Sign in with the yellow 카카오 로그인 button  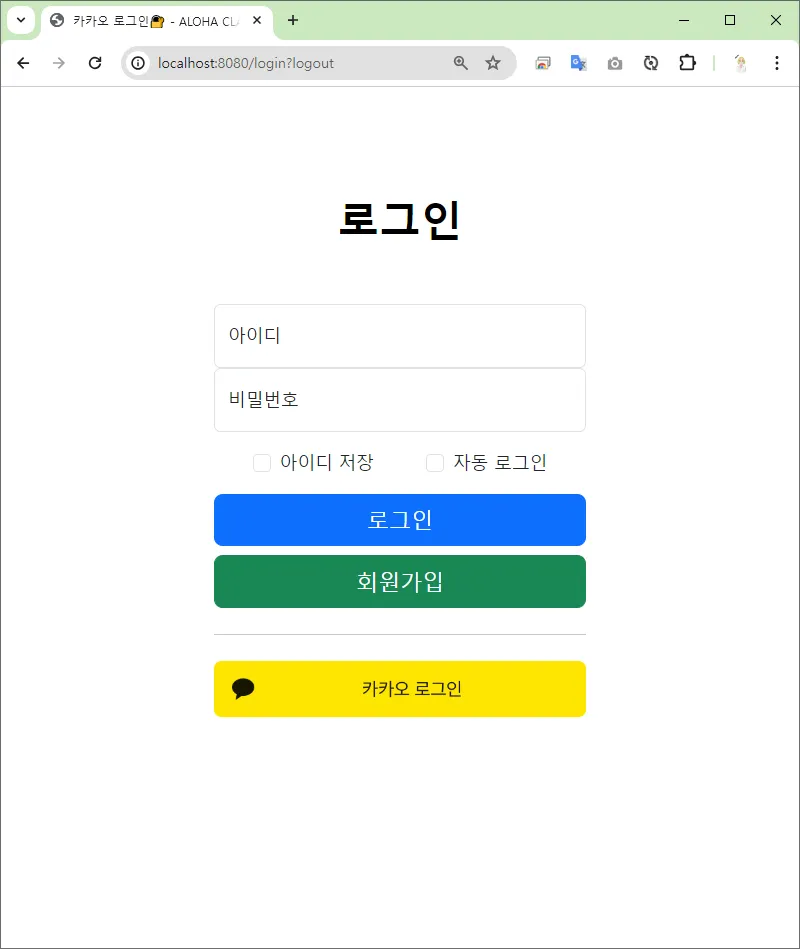[x=399, y=689]
